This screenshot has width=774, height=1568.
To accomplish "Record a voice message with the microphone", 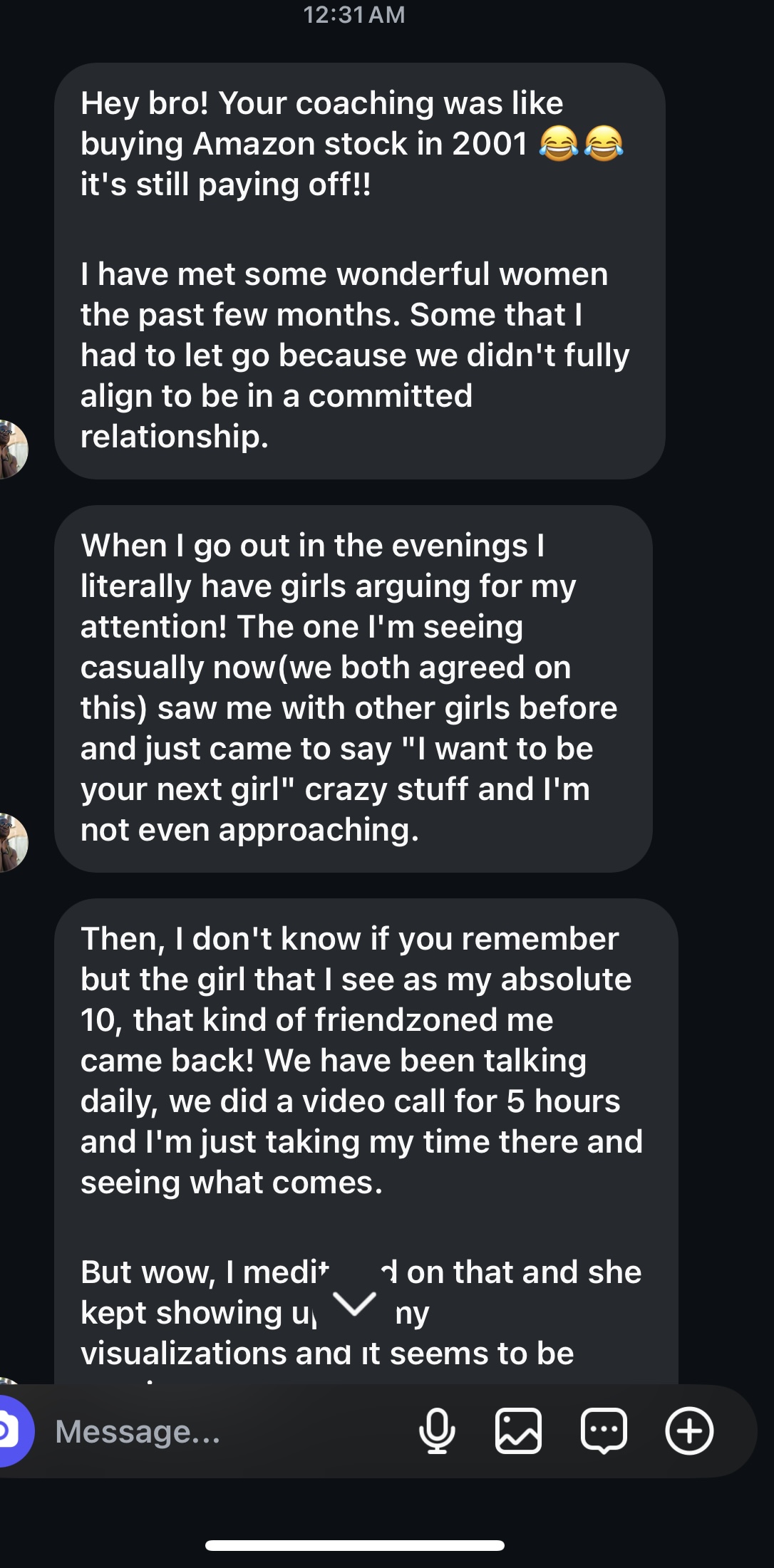I will [x=437, y=1431].
